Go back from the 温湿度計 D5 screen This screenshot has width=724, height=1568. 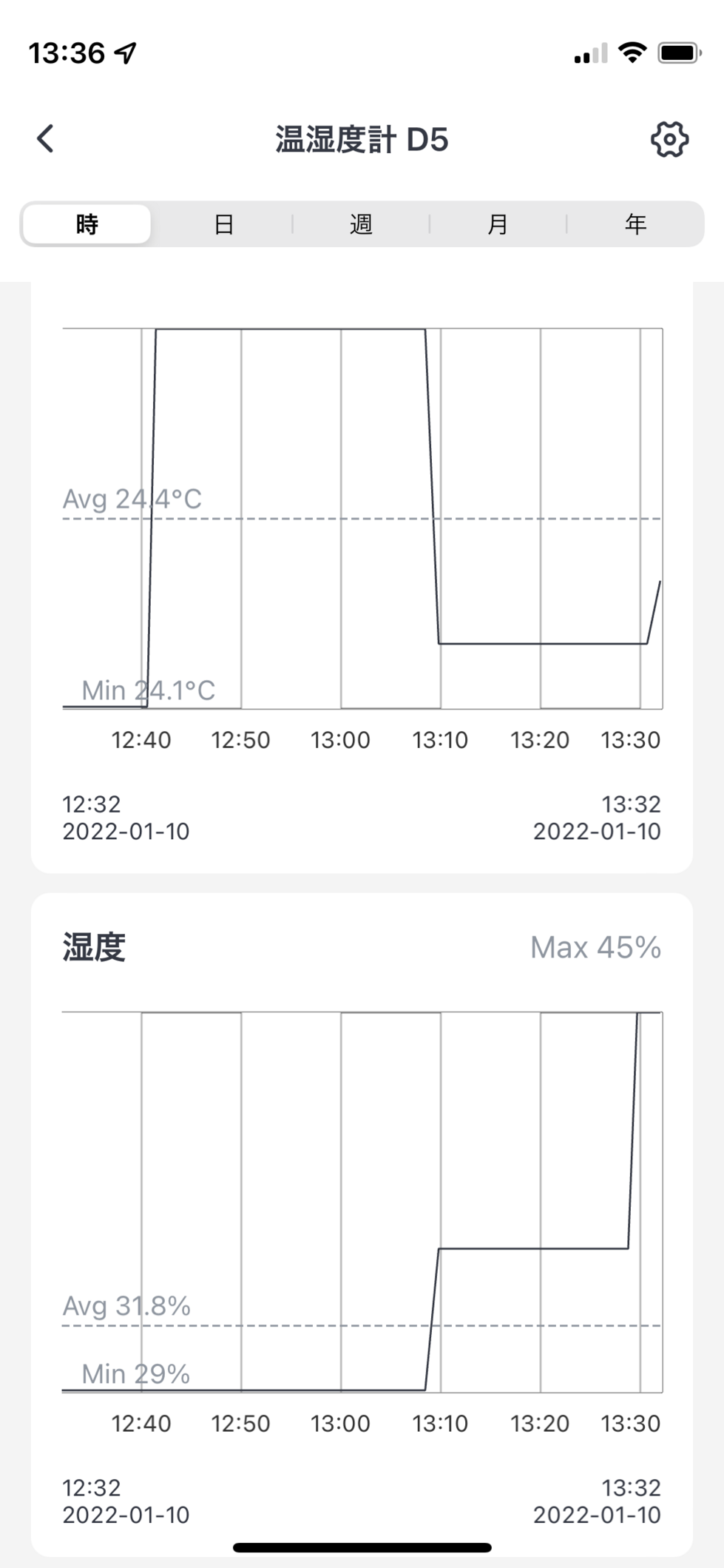coord(46,138)
